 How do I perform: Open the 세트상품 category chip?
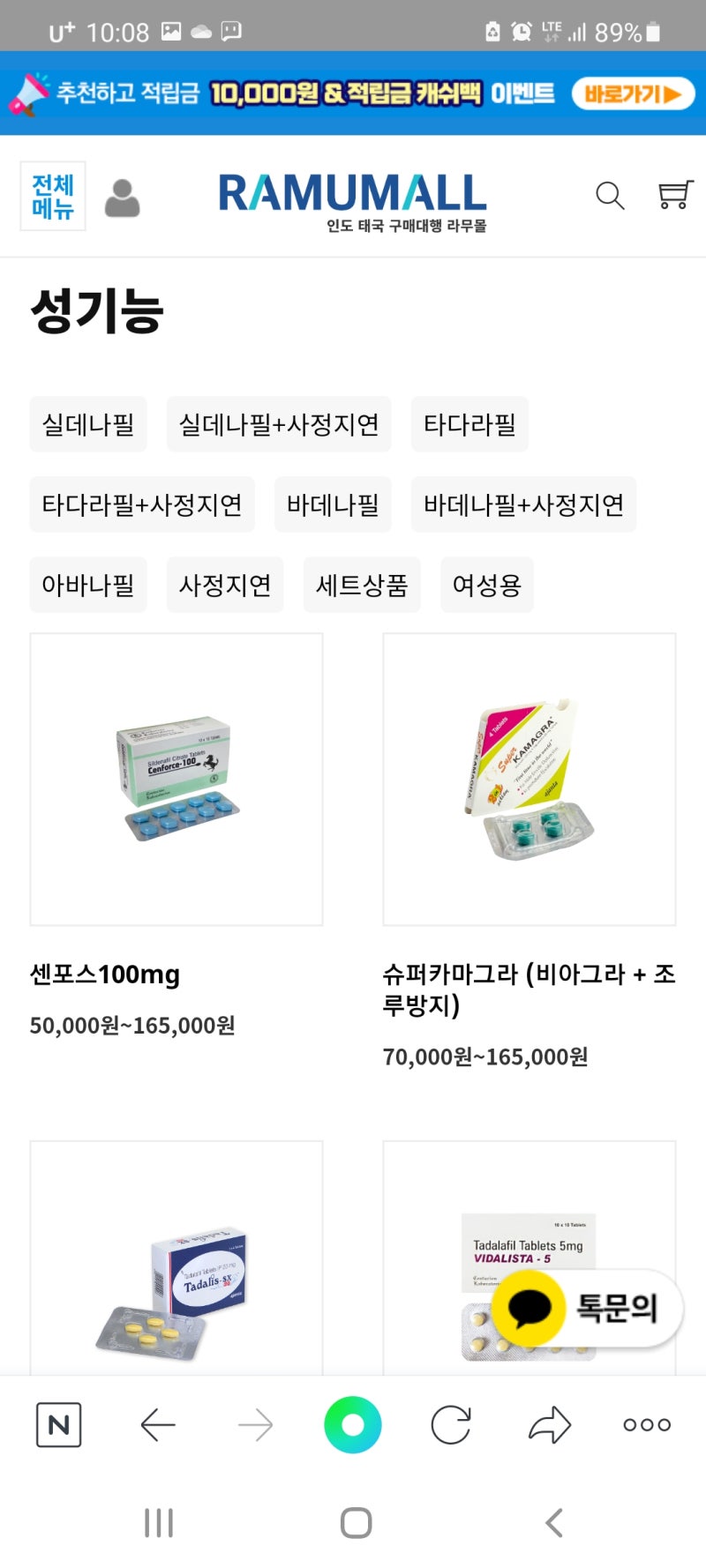(x=362, y=585)
